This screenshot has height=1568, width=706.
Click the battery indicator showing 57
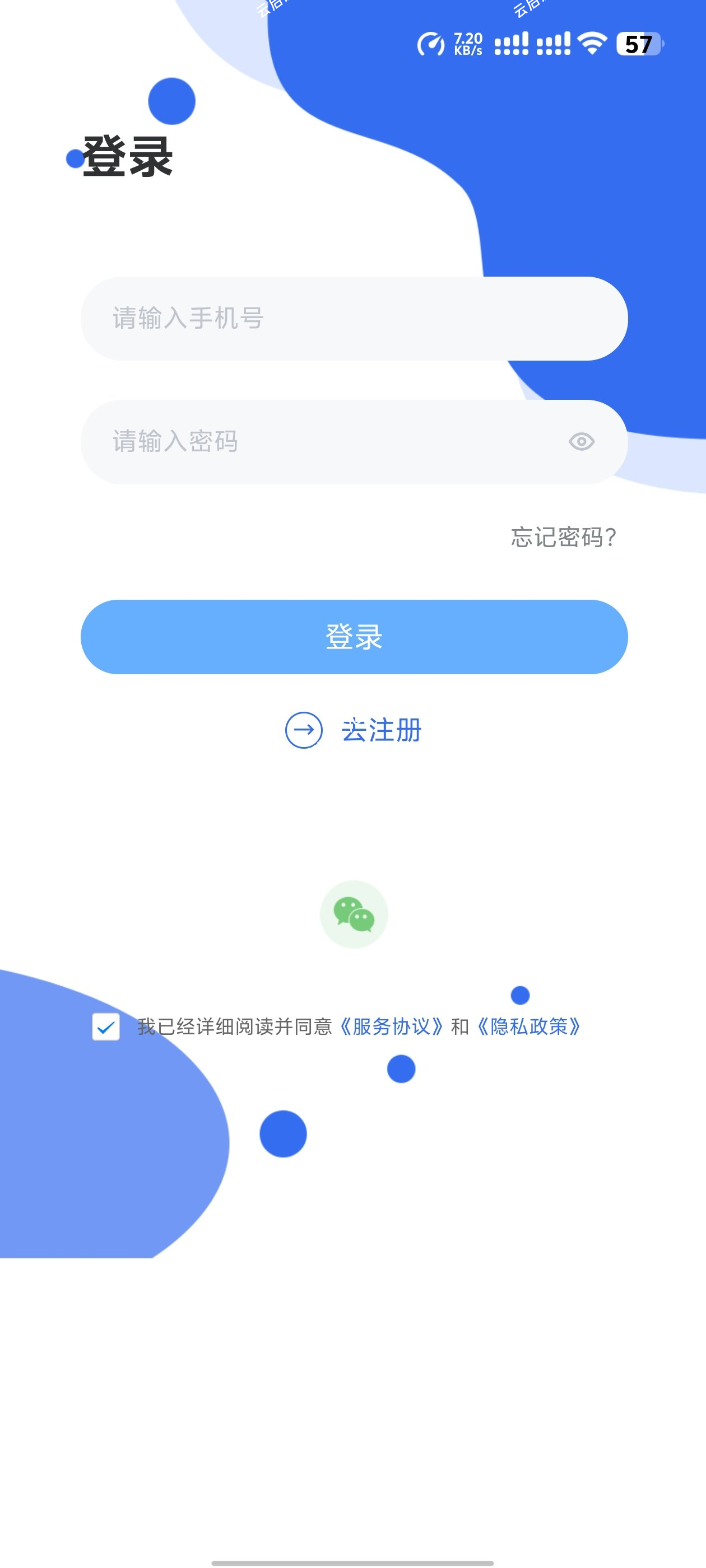(637, 43)
